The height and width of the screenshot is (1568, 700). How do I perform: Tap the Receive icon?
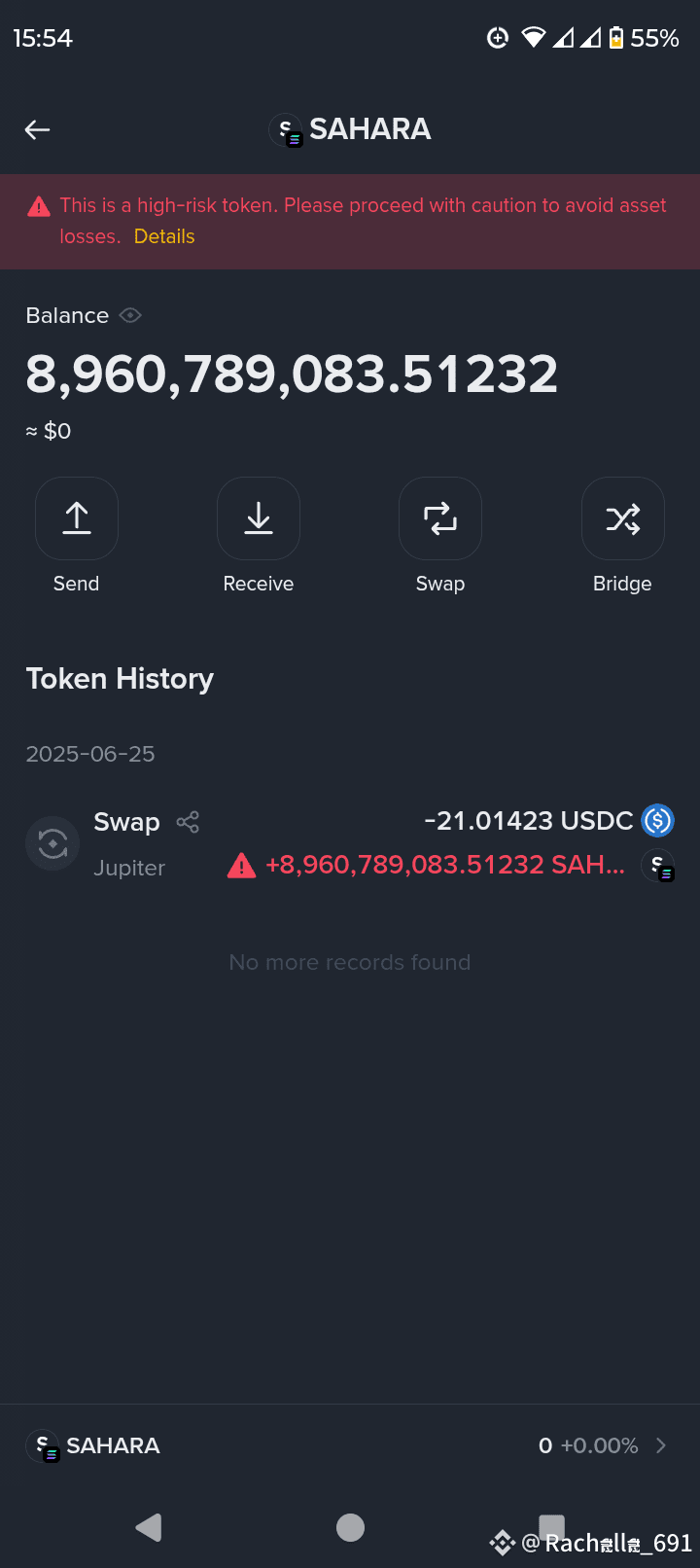(x=258, y=517)
